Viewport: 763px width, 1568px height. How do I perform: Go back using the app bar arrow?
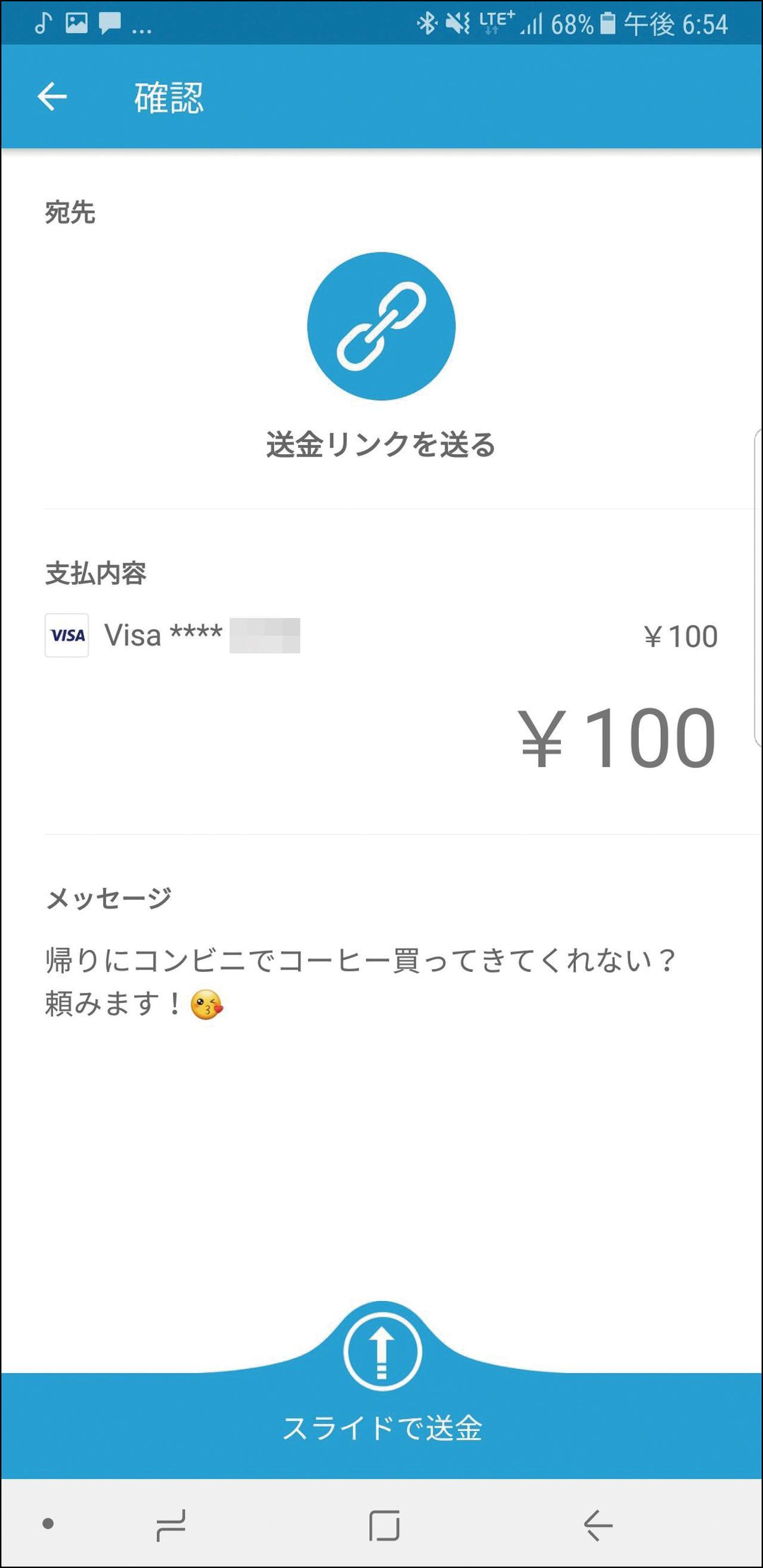(x=52, y=97)
